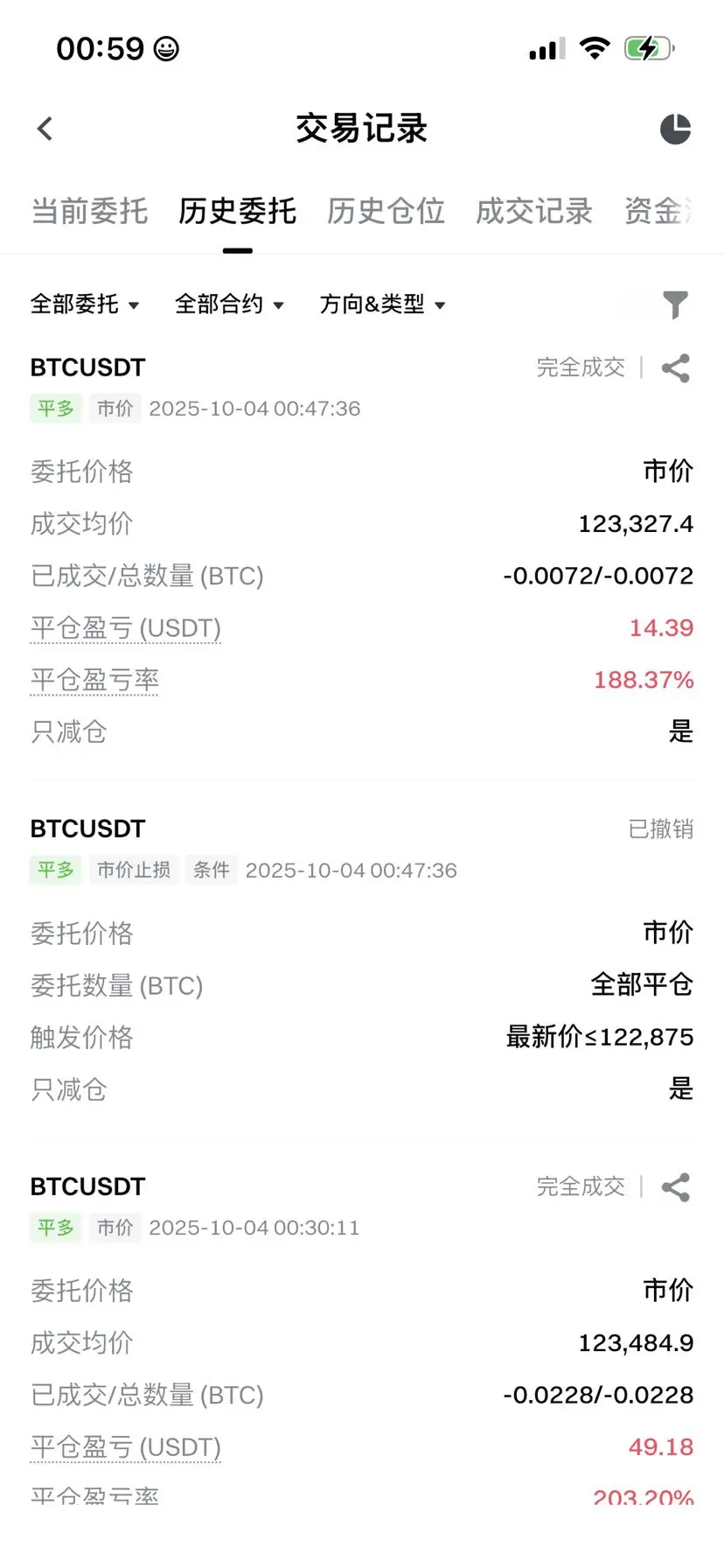Switch to the 历史仓位 tab

(386, 211)
